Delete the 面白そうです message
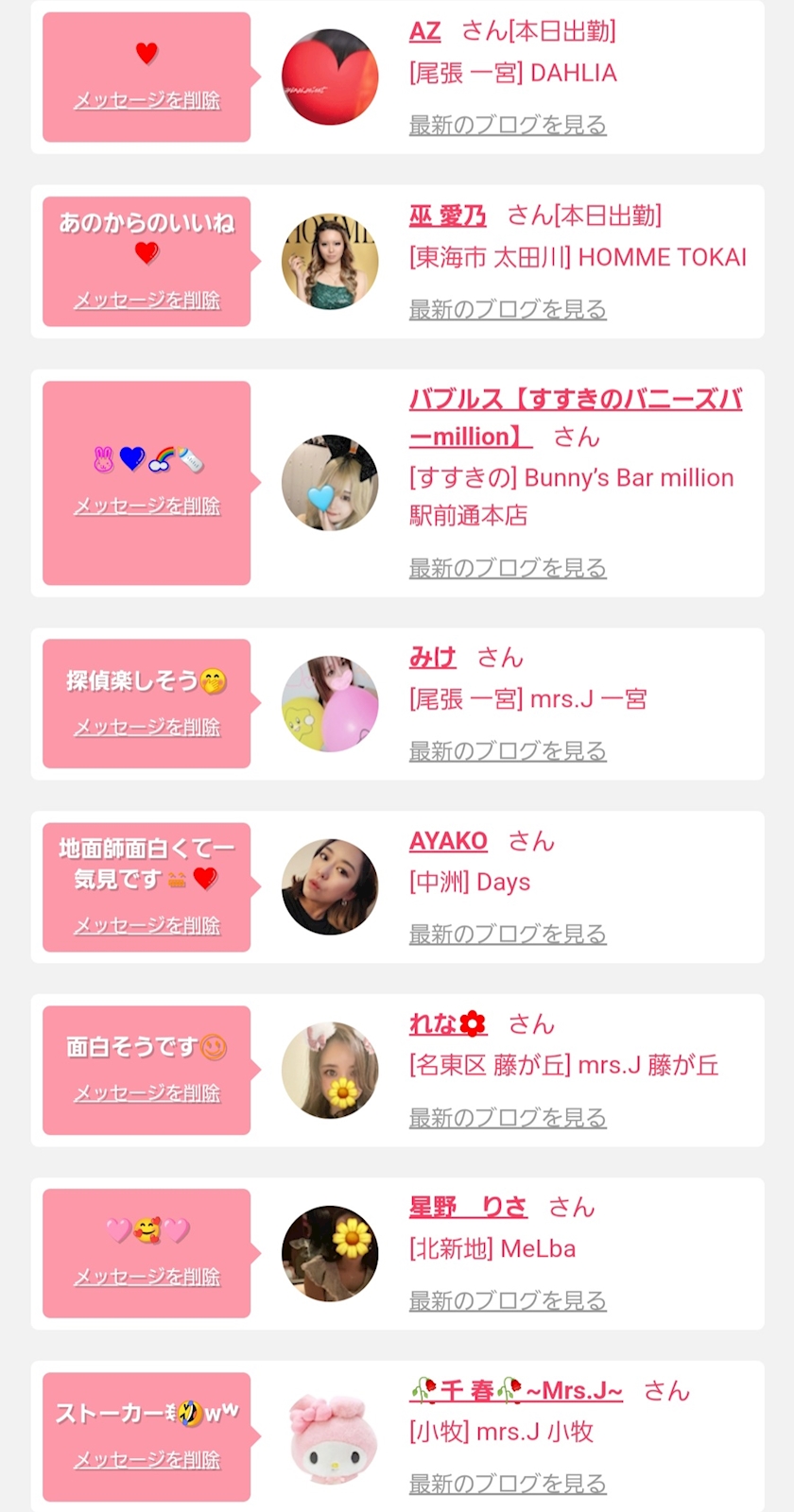The height and width of the screenshot is (1512, 794). 147,1093
